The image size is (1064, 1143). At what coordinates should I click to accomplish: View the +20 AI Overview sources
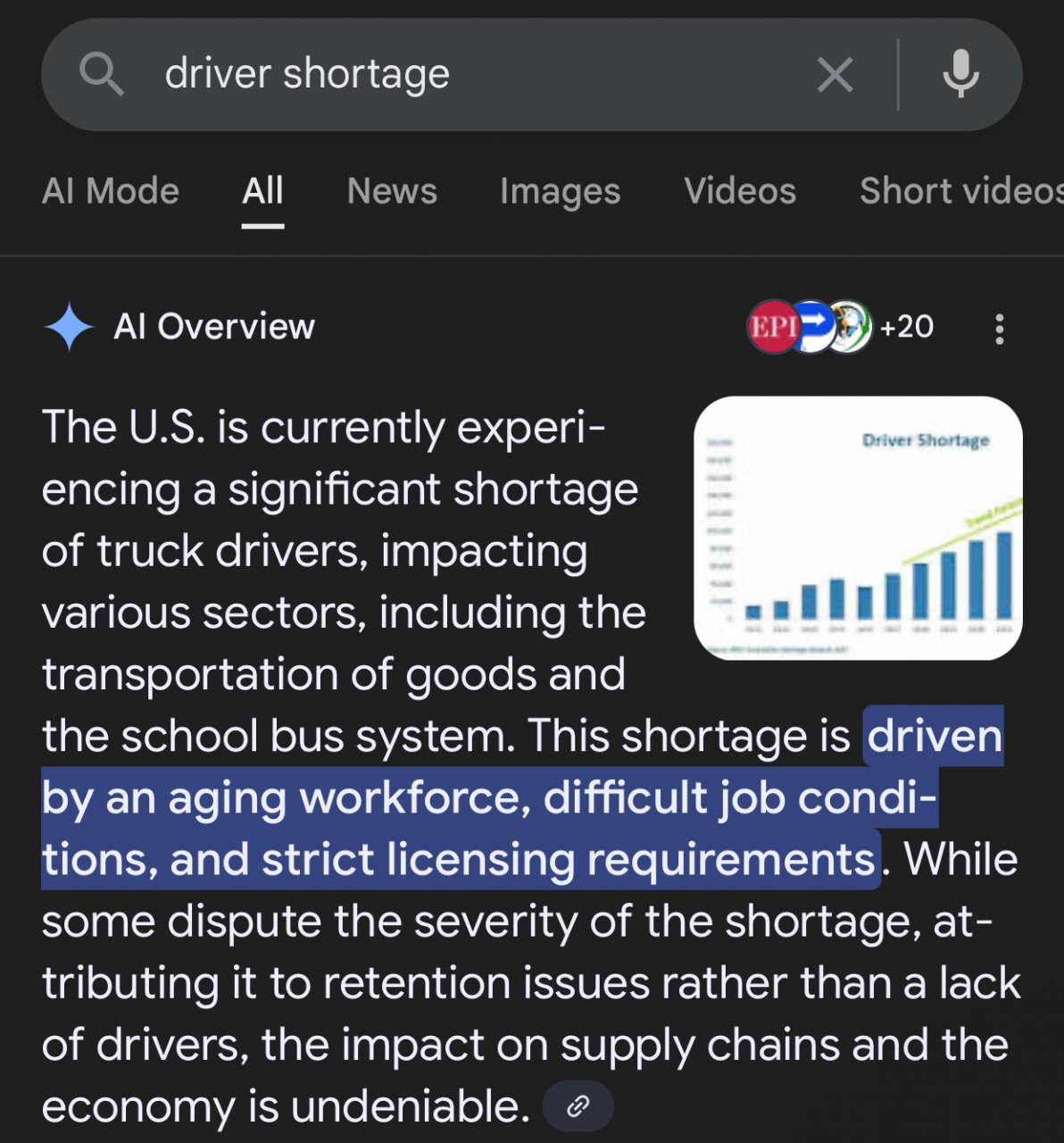coord(841,327)
